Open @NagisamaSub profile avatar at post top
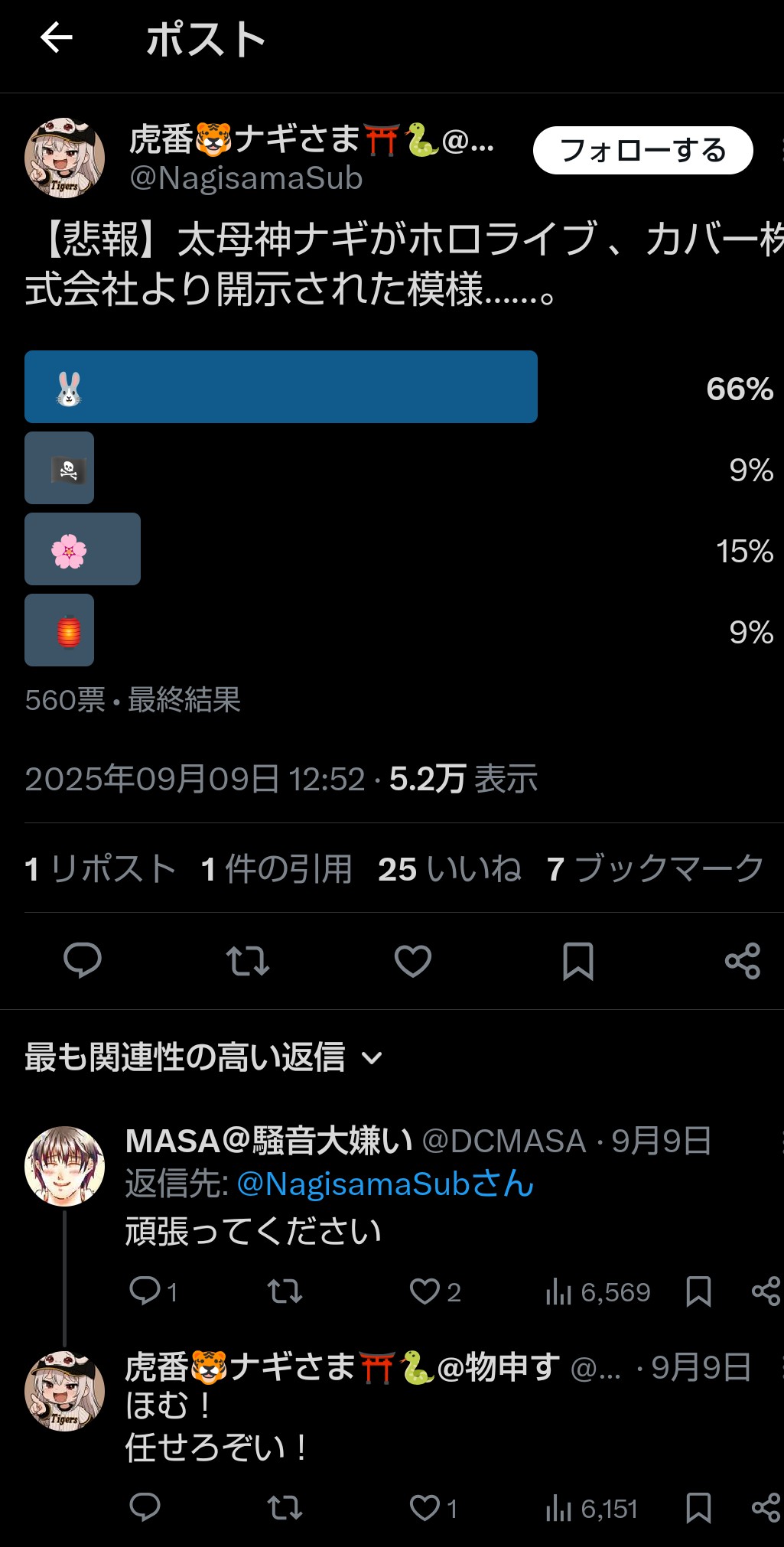 (x=64, y=158)
